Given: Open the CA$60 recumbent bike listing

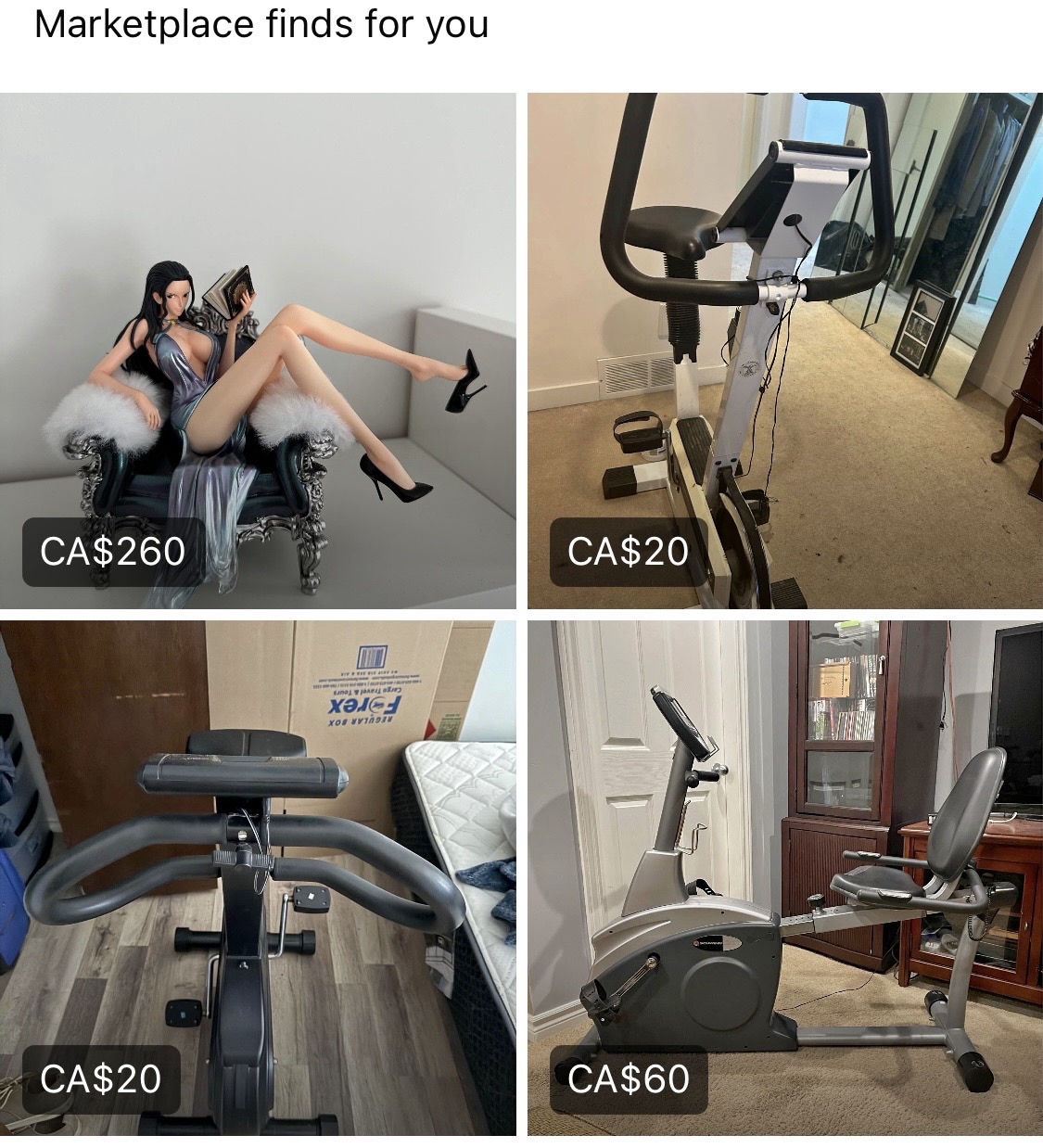Looking at the screenshot, I should pyautogui.click(x=784, y=877).
